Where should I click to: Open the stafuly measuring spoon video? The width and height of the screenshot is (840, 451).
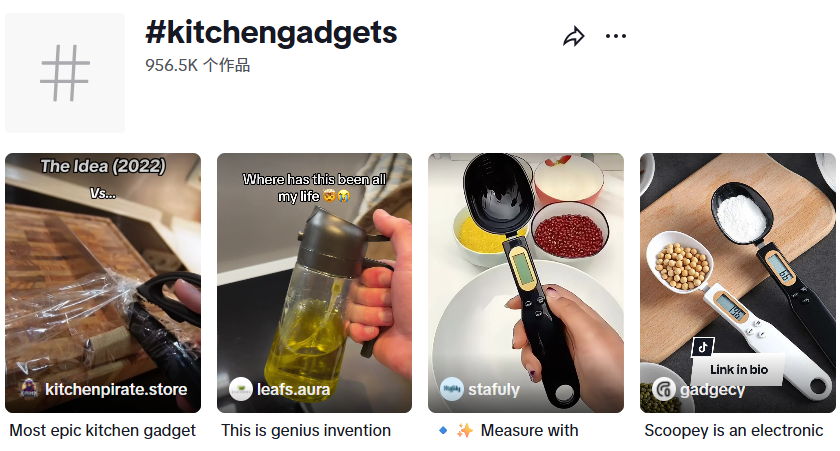pyautogui.click(x=526, y=282)
